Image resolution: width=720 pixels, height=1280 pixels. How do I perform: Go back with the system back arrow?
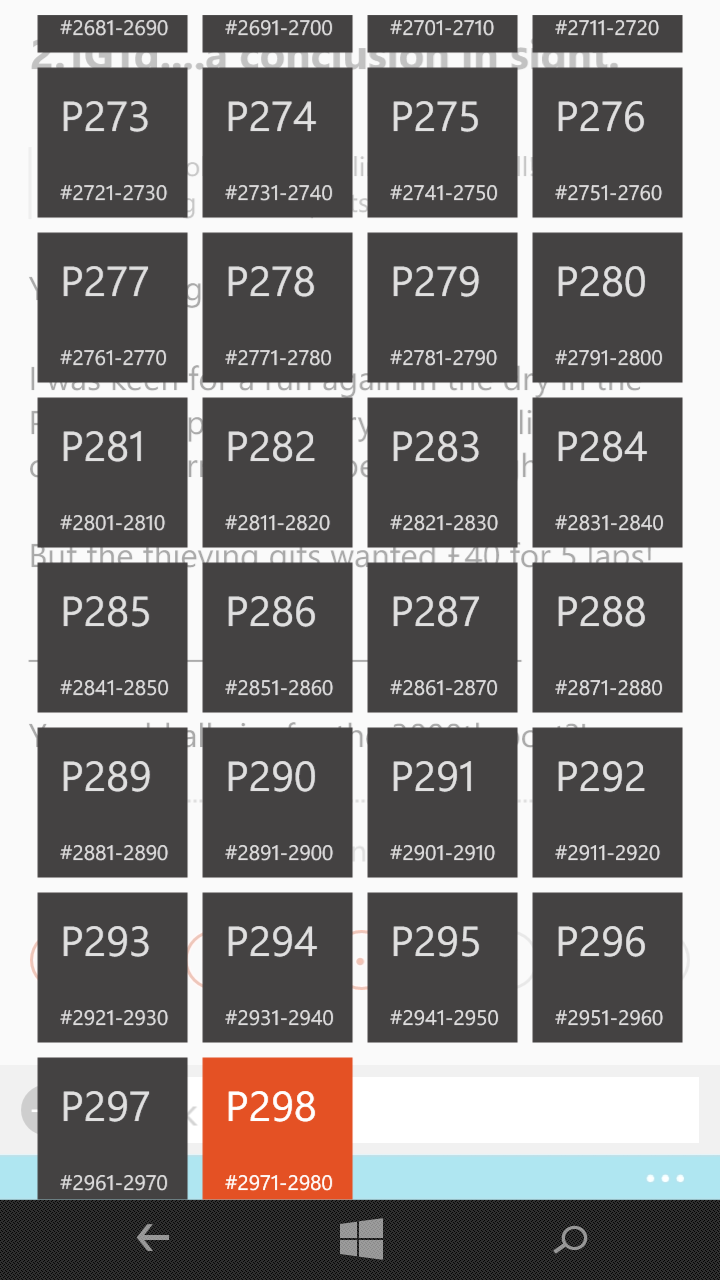click(152, 1239)
